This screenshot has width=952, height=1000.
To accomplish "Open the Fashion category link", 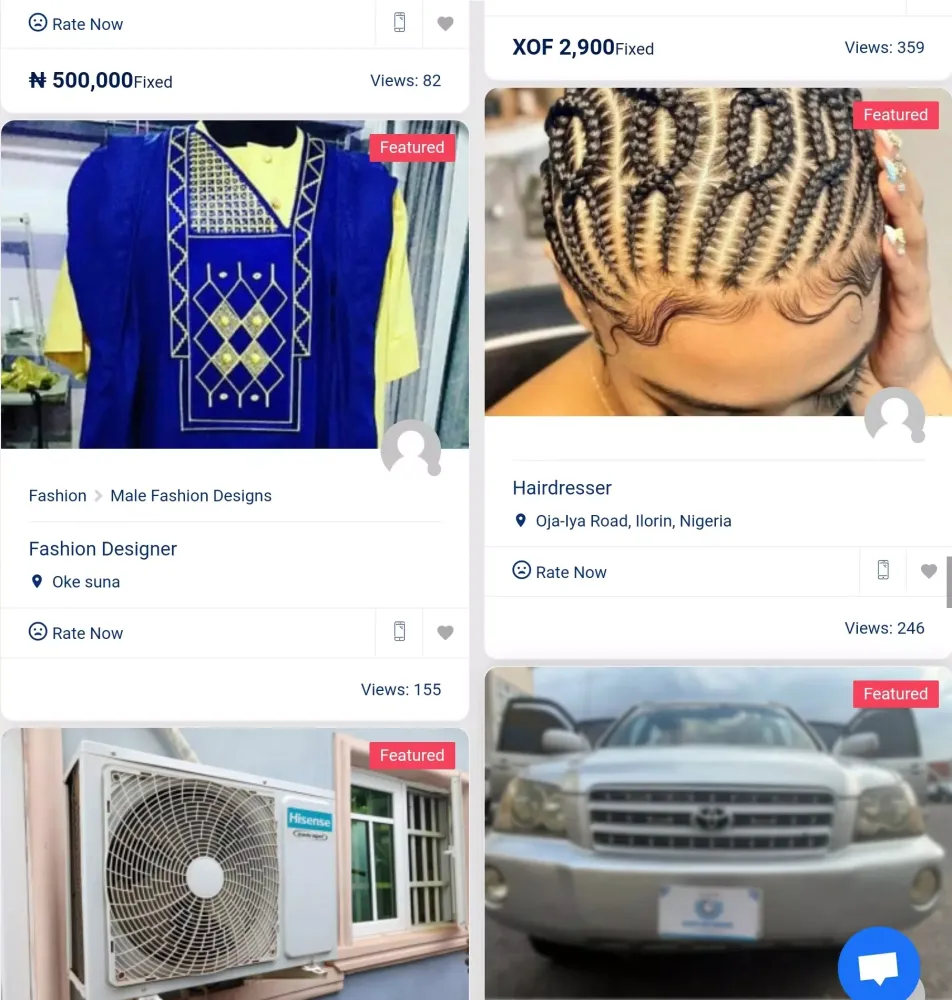I will 57,496.
